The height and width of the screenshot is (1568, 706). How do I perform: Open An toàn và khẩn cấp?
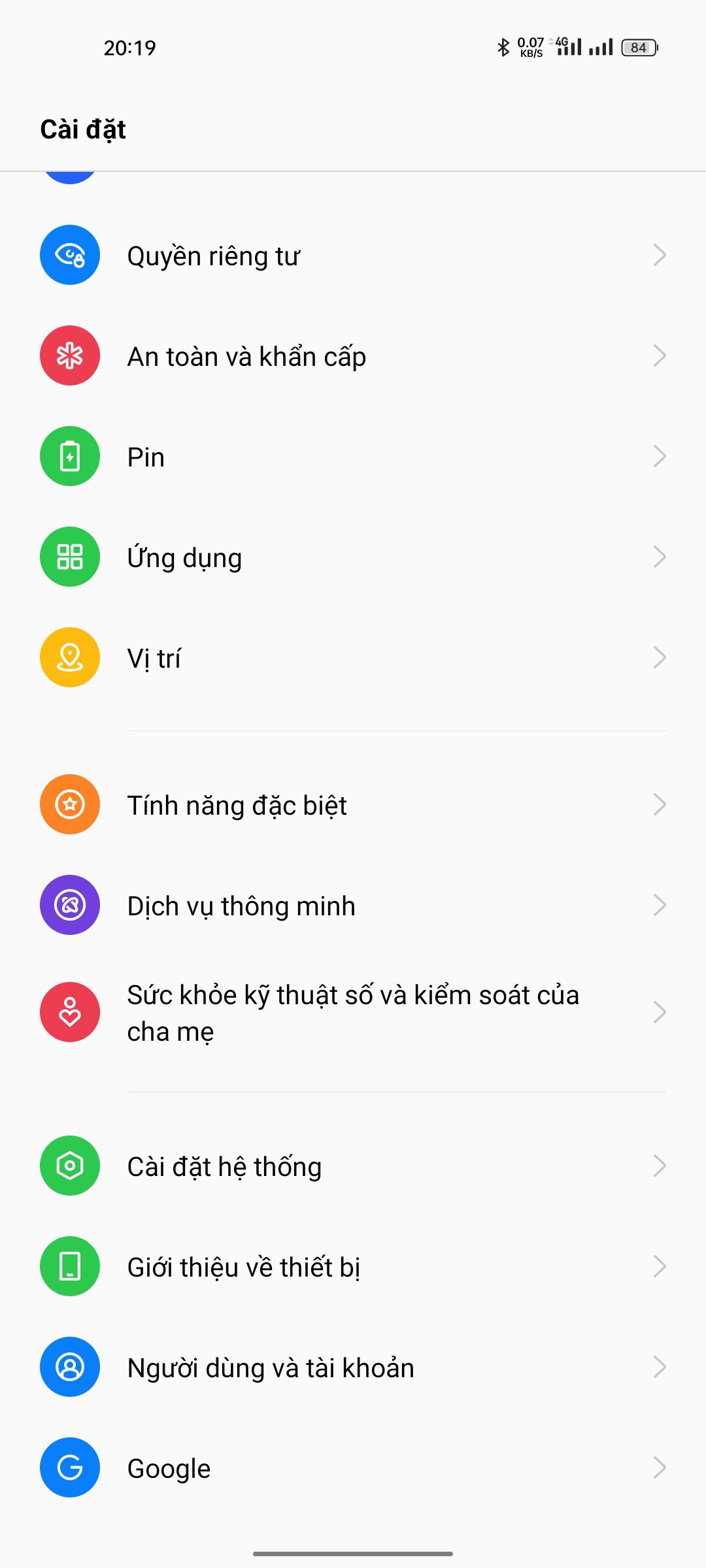pos(353,356)
